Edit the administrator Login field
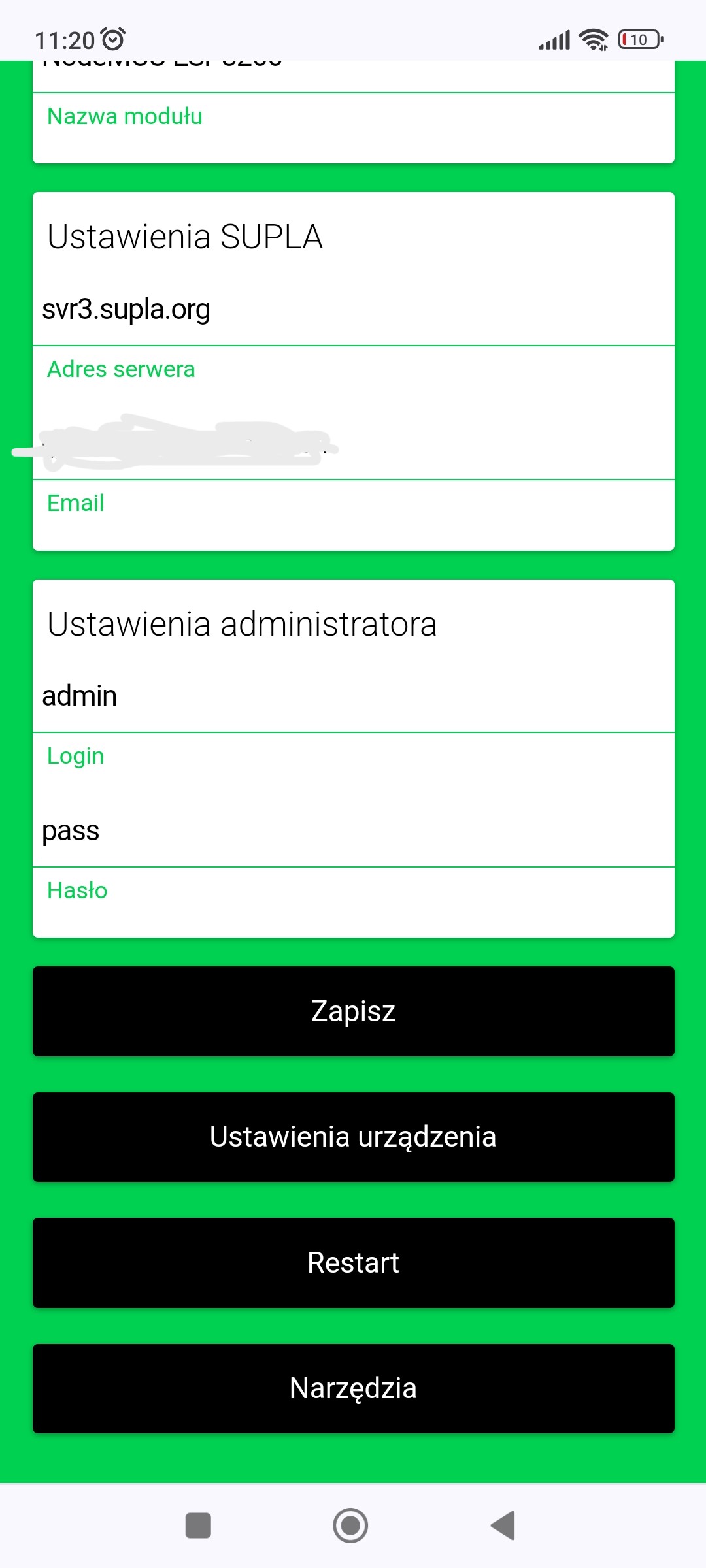 point(353,696)
